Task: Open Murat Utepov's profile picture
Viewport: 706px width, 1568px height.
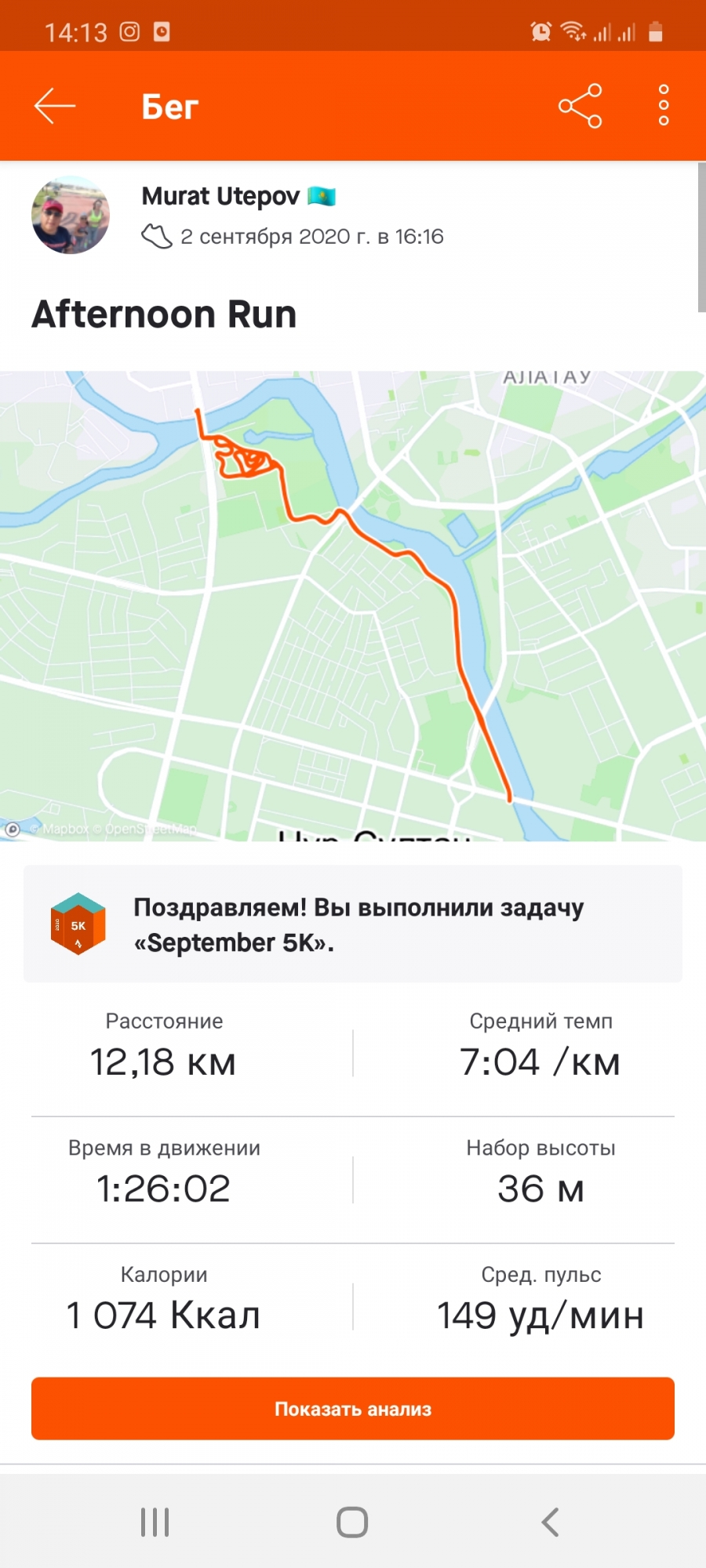Action: pyautogui.click(x=71, y=215)
